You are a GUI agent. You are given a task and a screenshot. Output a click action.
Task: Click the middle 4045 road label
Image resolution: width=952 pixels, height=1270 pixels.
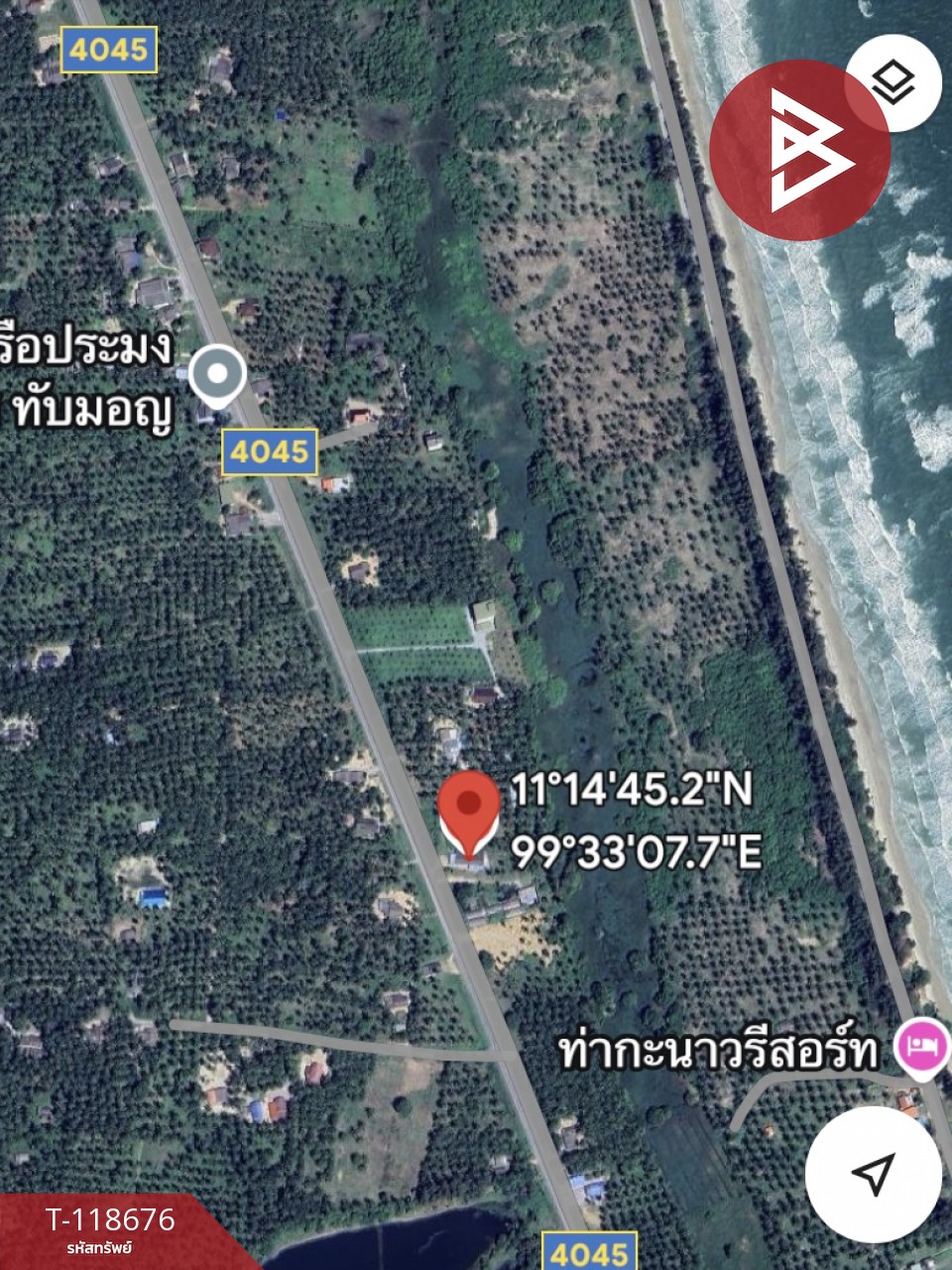(x=268, y=452)
